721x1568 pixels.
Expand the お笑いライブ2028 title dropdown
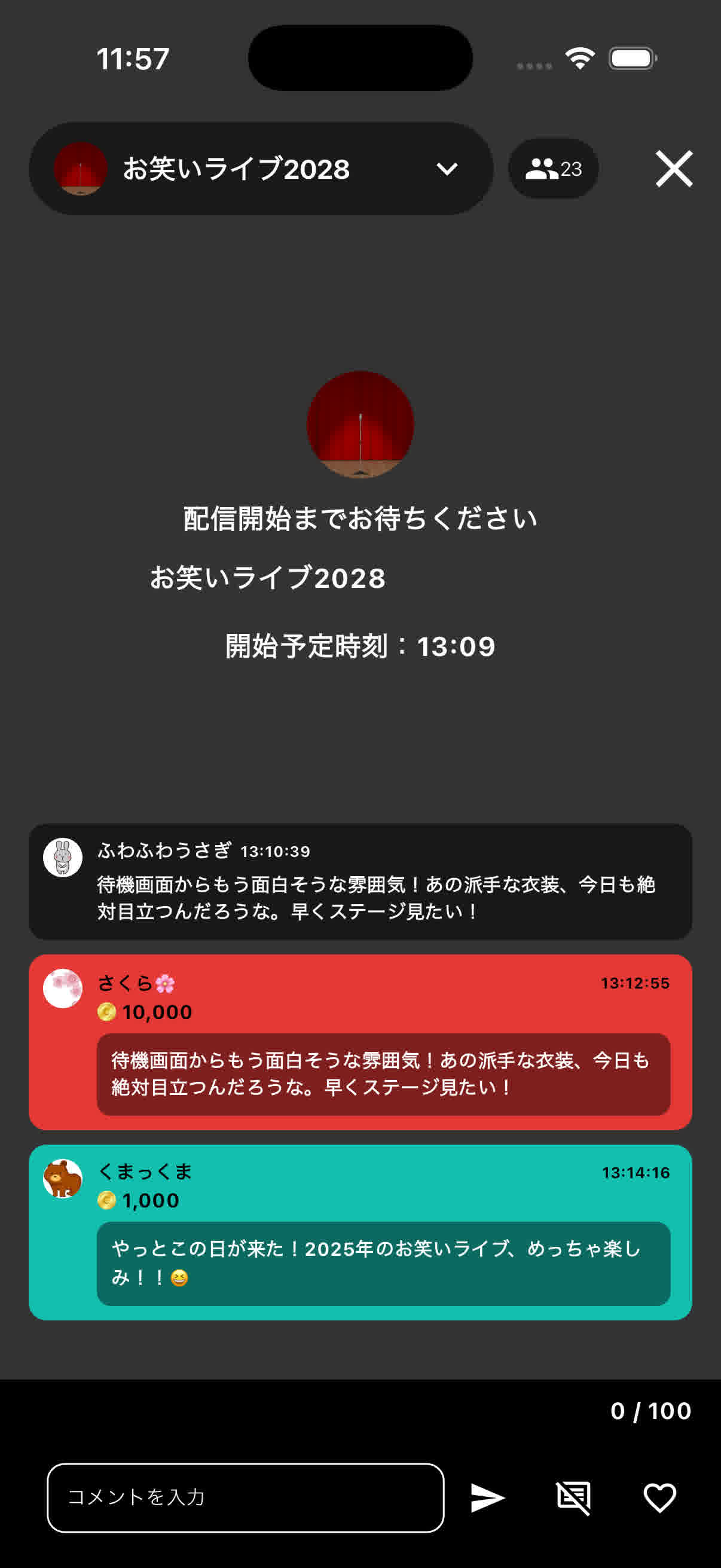click(x=447, y=169)
